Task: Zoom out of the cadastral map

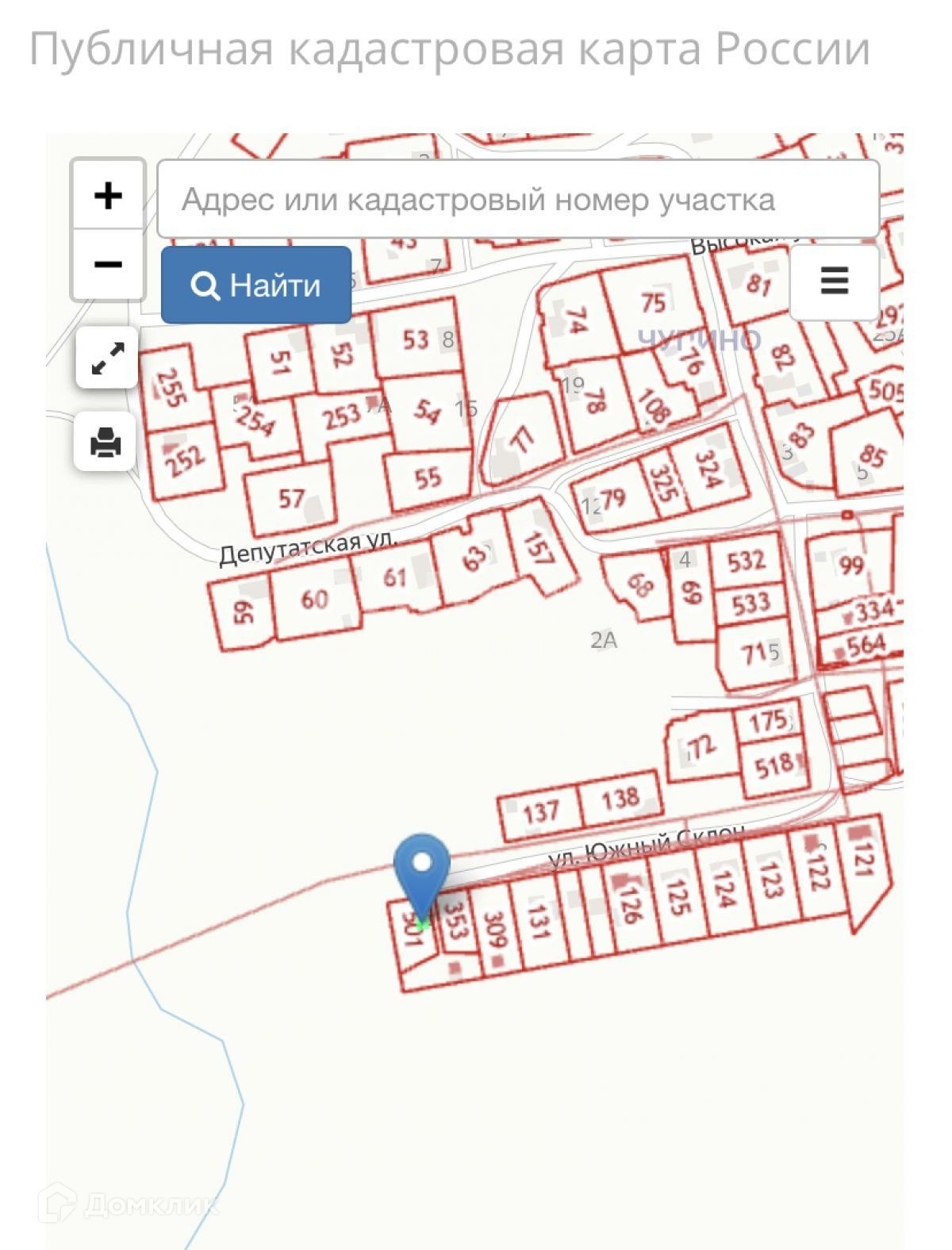Action: coord(108,265)
